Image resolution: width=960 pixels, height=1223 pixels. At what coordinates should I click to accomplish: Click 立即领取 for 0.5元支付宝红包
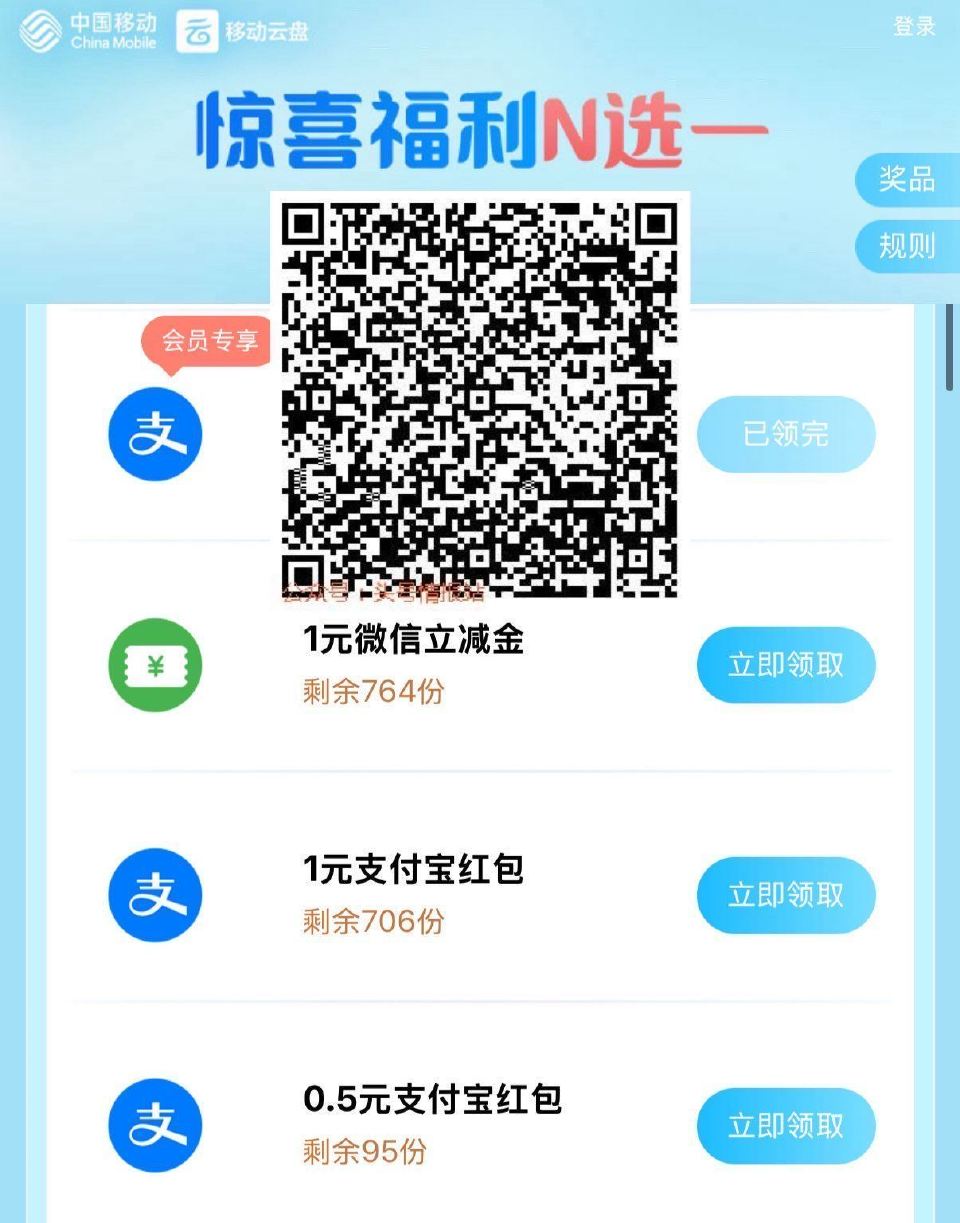tap(786, 1125)
